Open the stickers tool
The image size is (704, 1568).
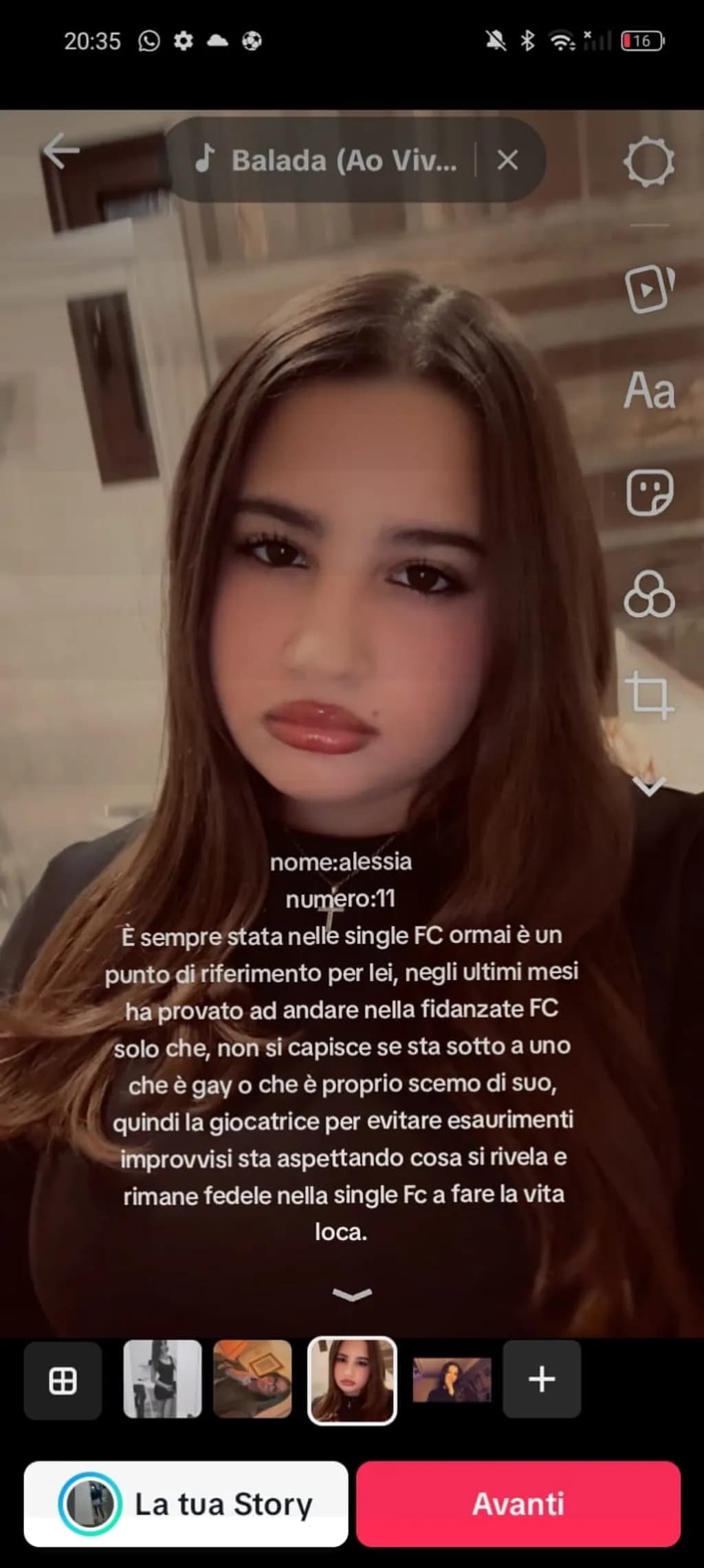click(649, 492)
